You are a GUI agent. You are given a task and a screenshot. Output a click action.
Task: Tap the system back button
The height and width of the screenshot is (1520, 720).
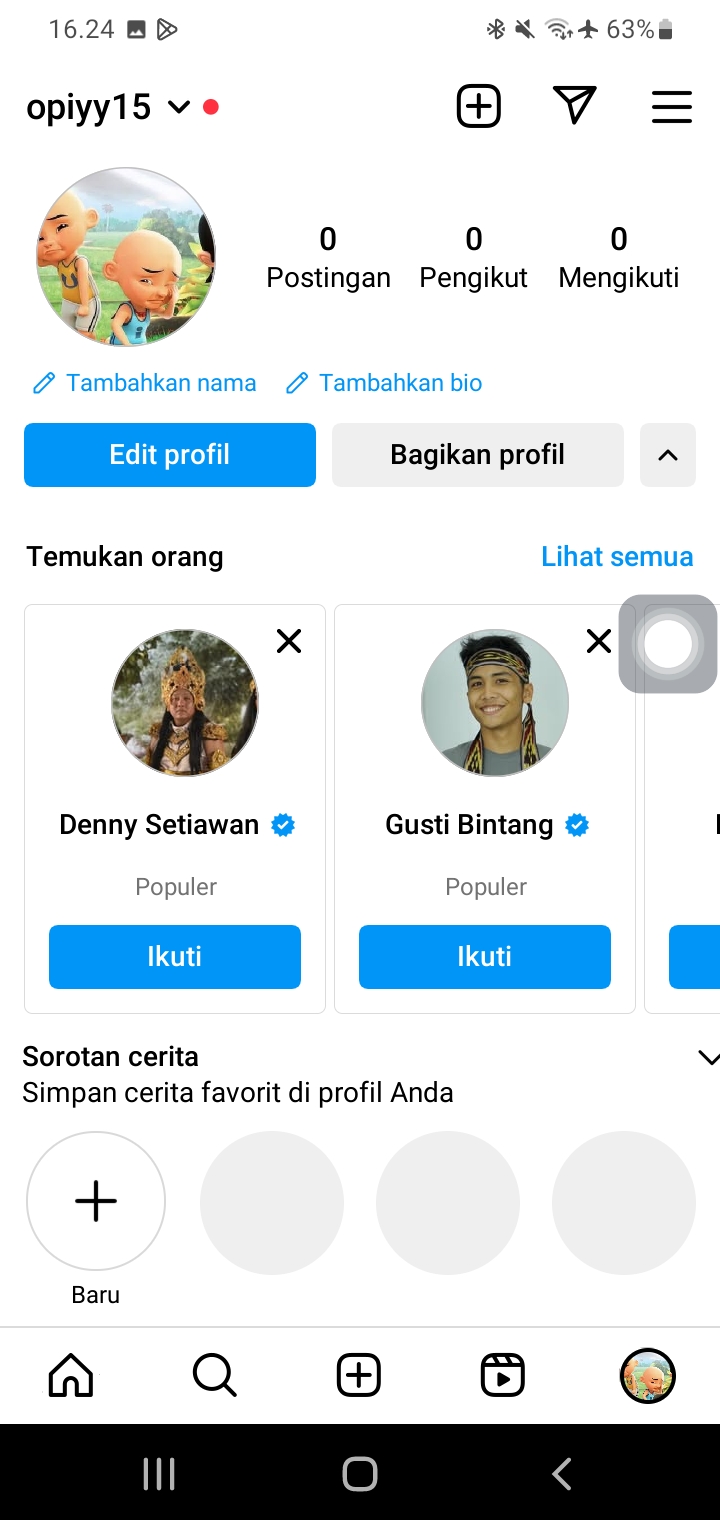pyautogui.click(x=562, y=1473)
